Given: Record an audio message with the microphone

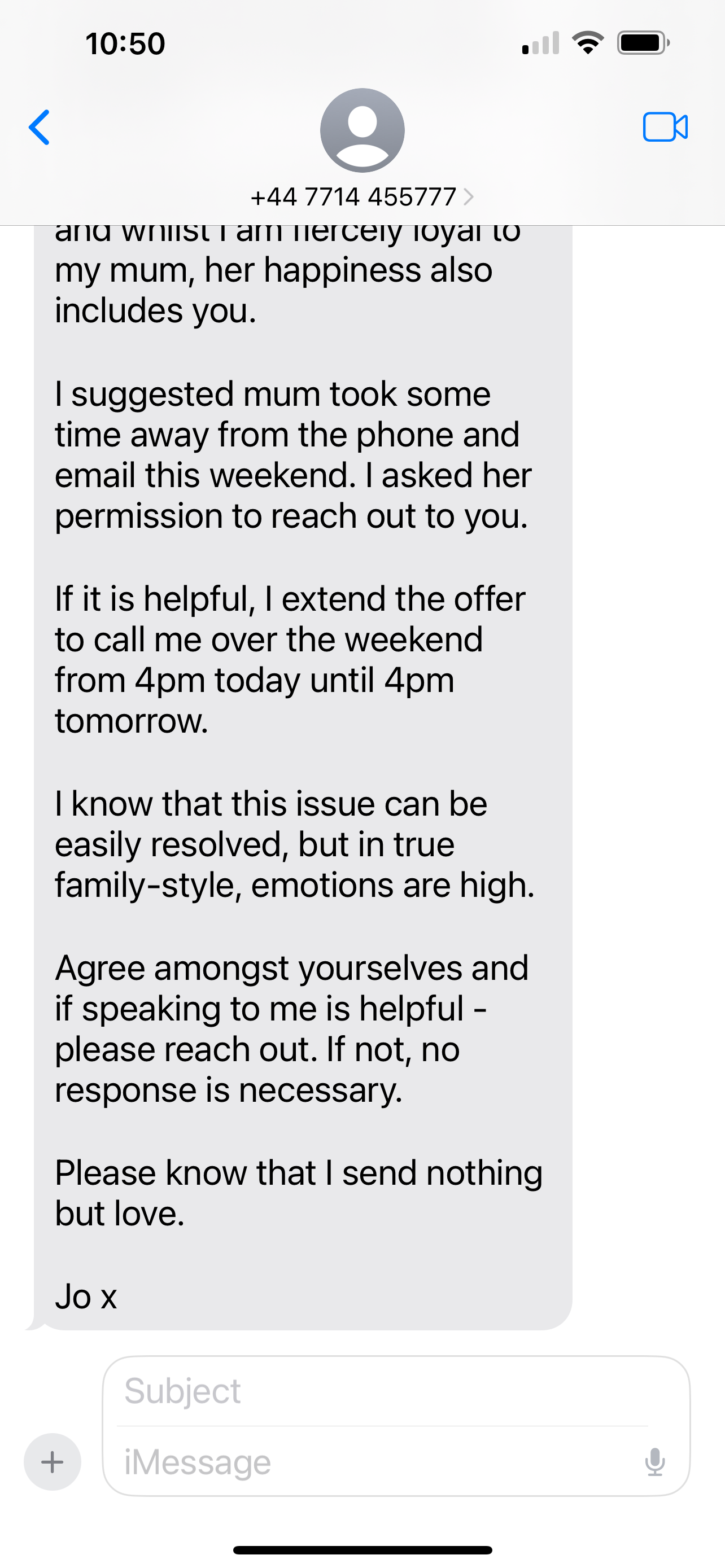Looking at the screenshot, I should pyautogui.click(x=655, y=1461).
